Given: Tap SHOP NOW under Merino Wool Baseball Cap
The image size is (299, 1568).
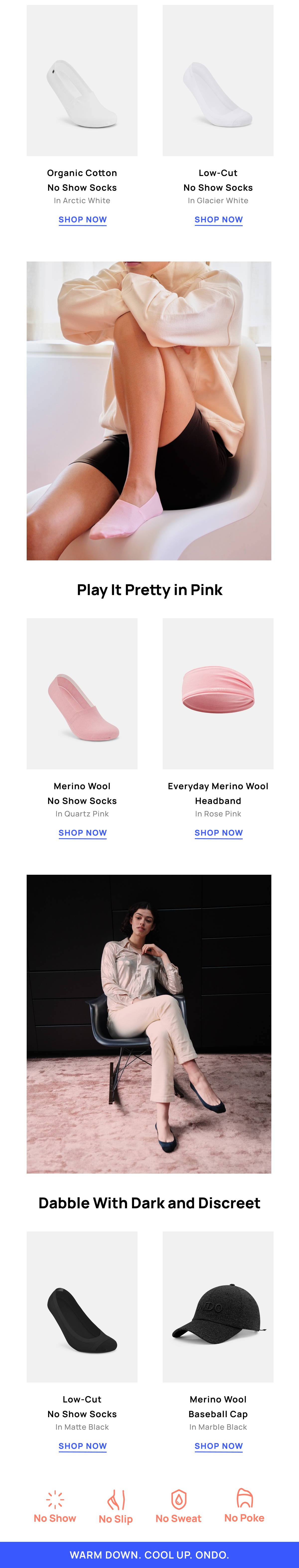Looking at the screenshot, I should pyautogui.click(x=218, y=1446).
